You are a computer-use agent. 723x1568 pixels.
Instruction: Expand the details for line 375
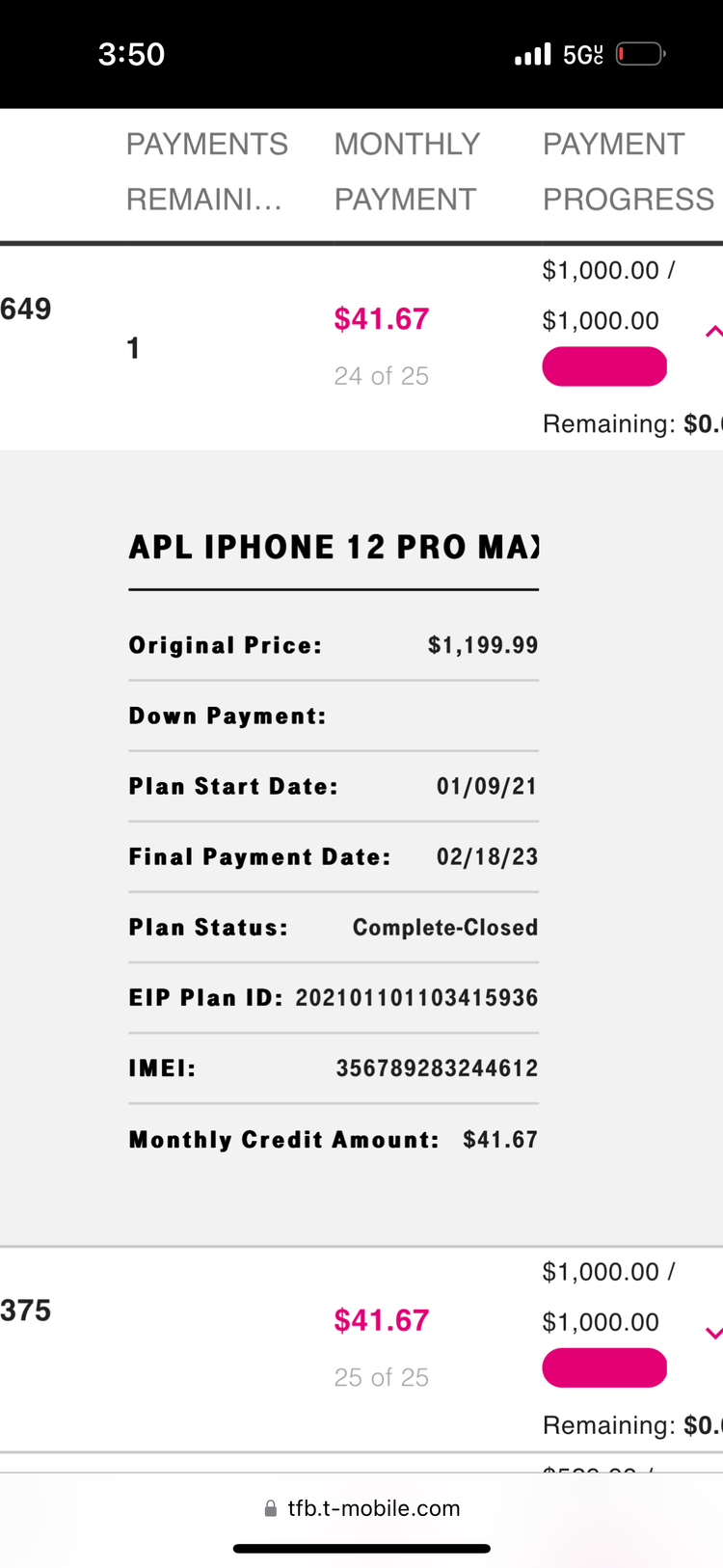point(713,1334)
